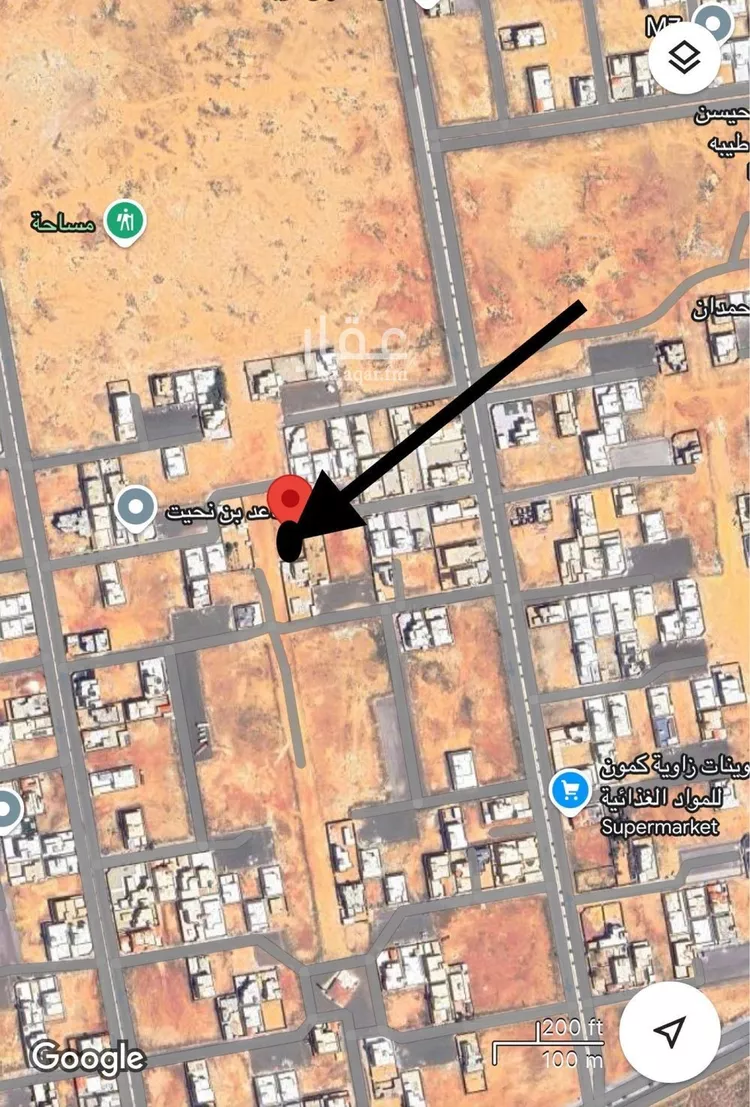
Task: Center map on my location
Action: click(x=671, y=1031)
